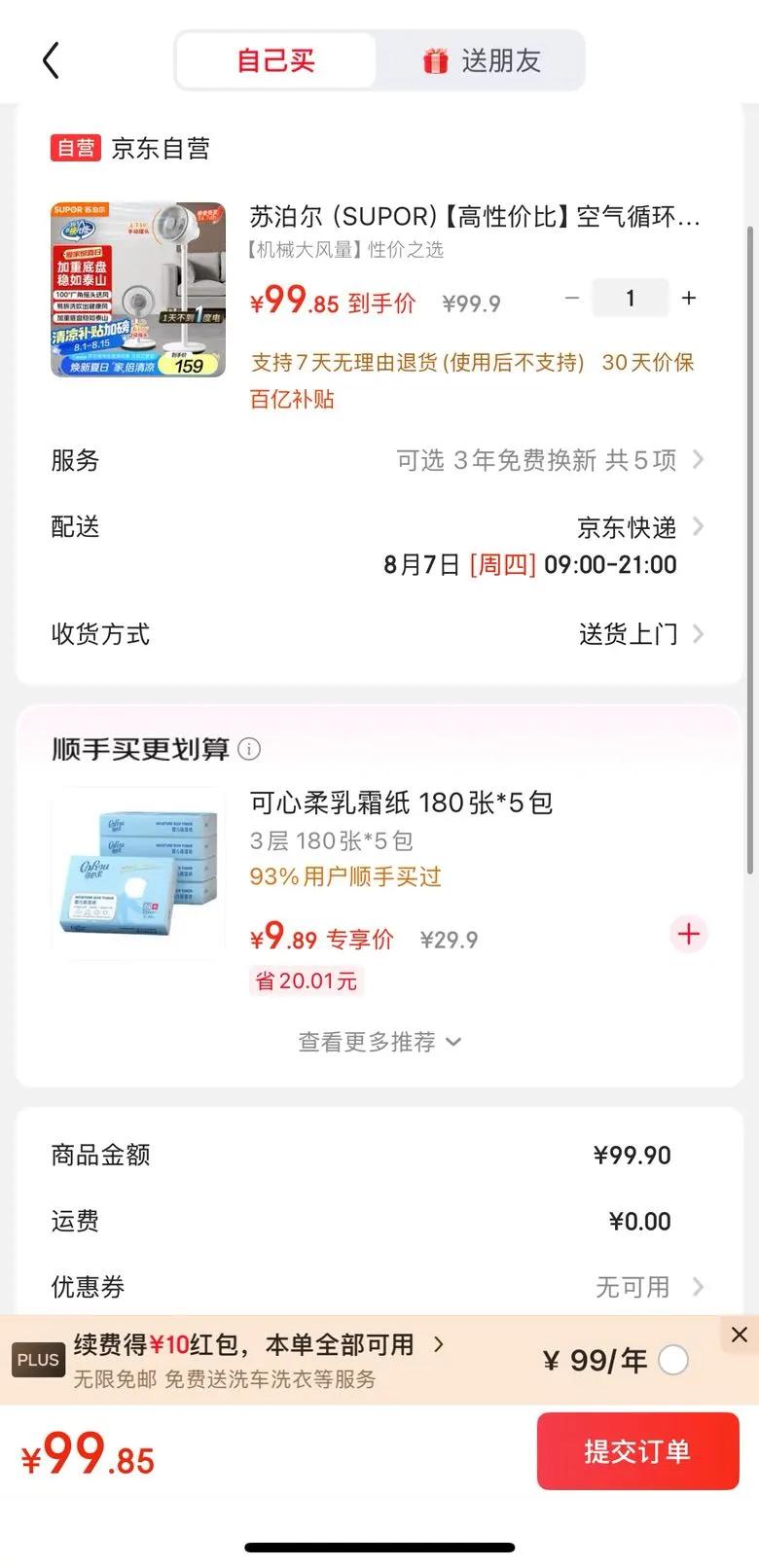Increase fan quantity with plus button

[689, 298]
